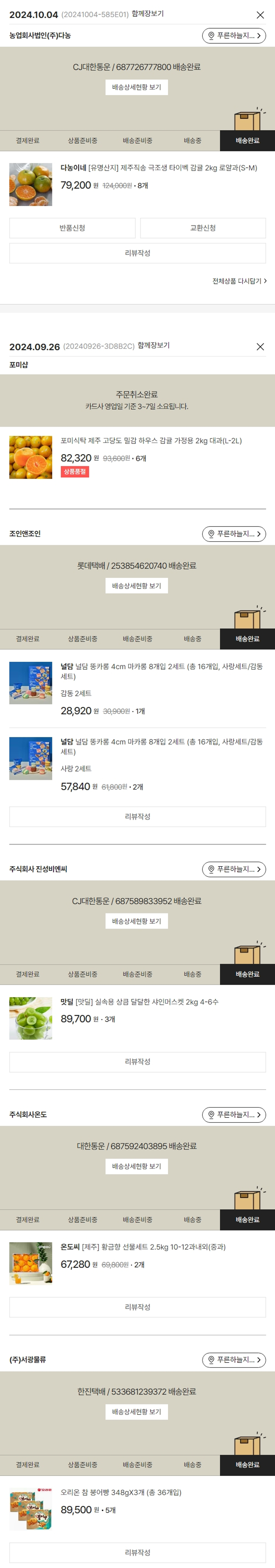View delivery details for CJ대한통운 687726777800
This screenshot has width=275, height=1568.
click(136, 87)
